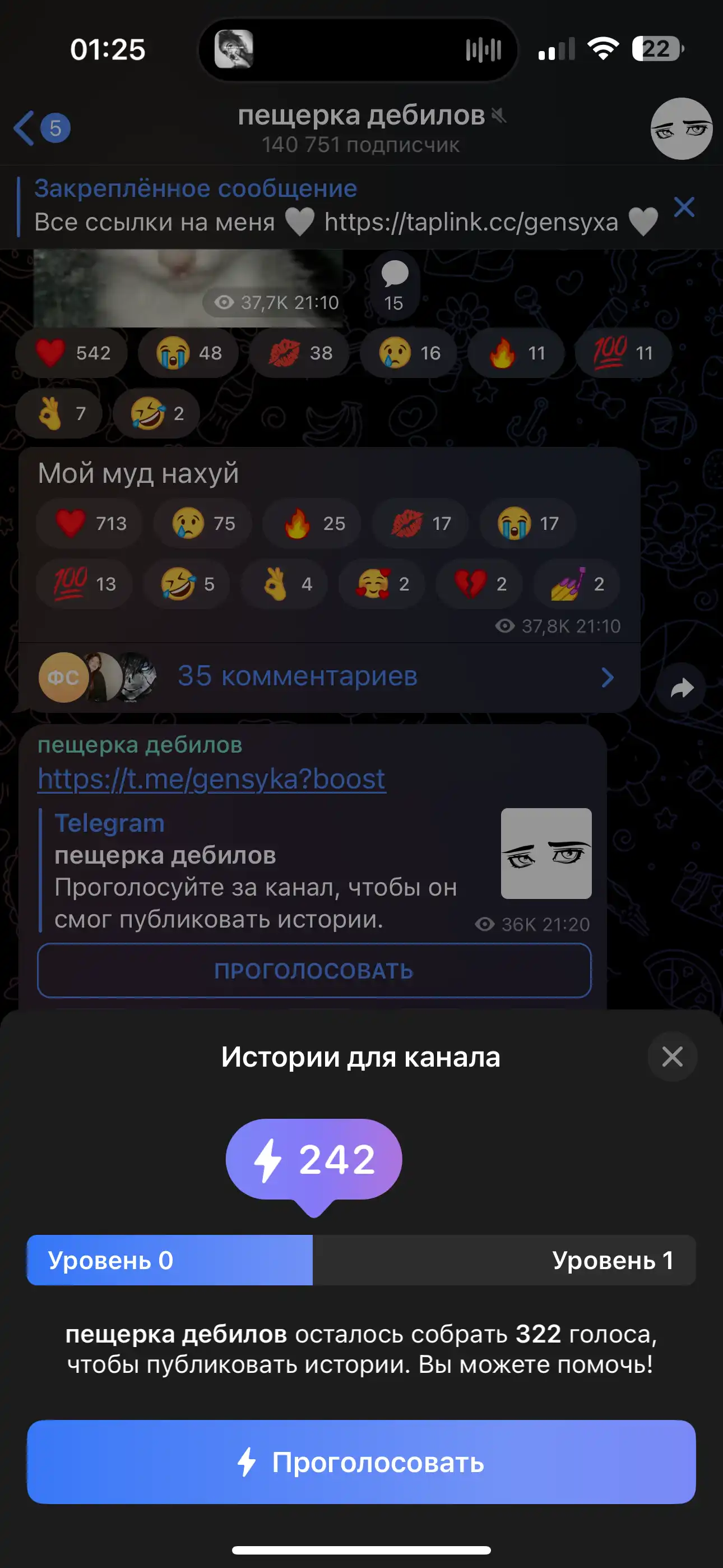Screen dimensions: 723x1568
Task: Open the channel title header
Action: pos(360,128)
